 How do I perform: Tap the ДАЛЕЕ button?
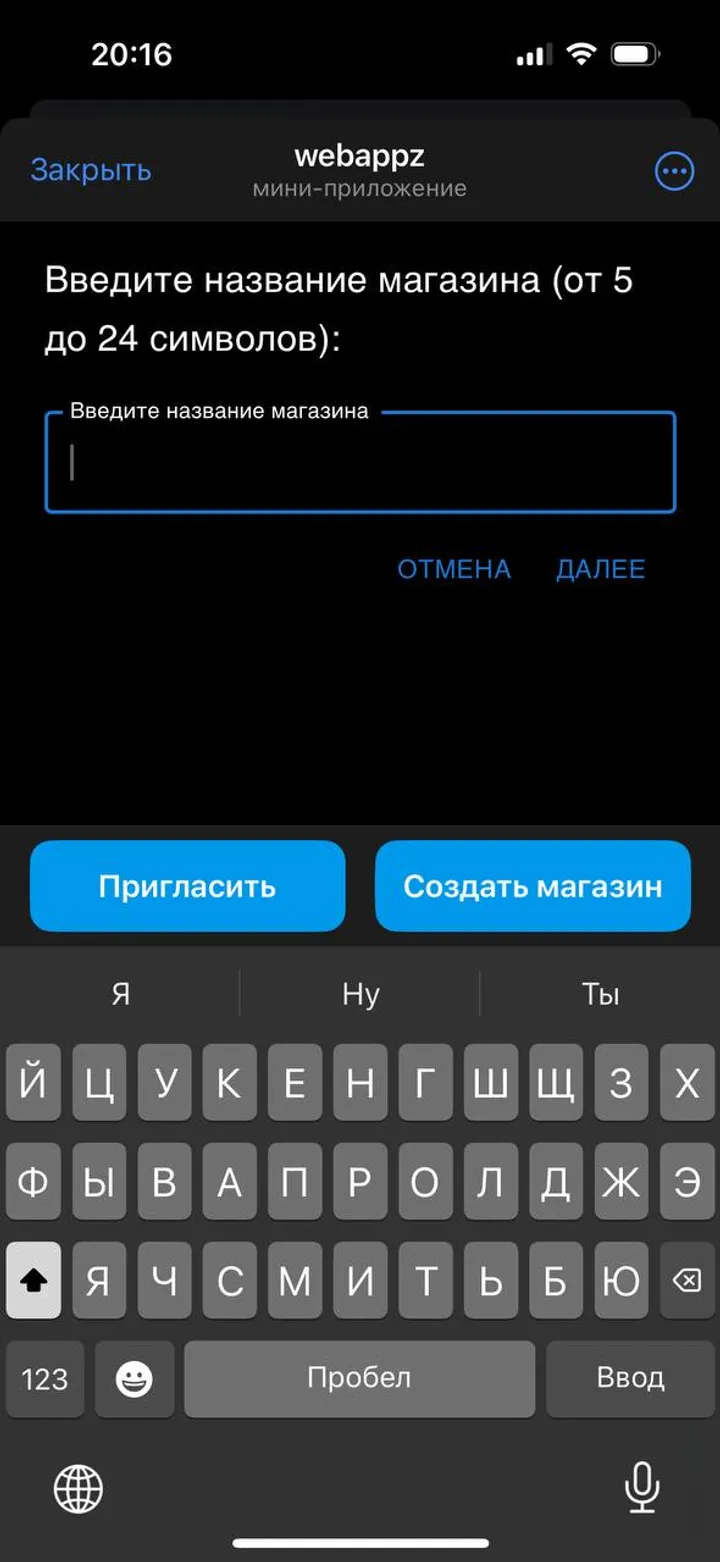(600, 568)
